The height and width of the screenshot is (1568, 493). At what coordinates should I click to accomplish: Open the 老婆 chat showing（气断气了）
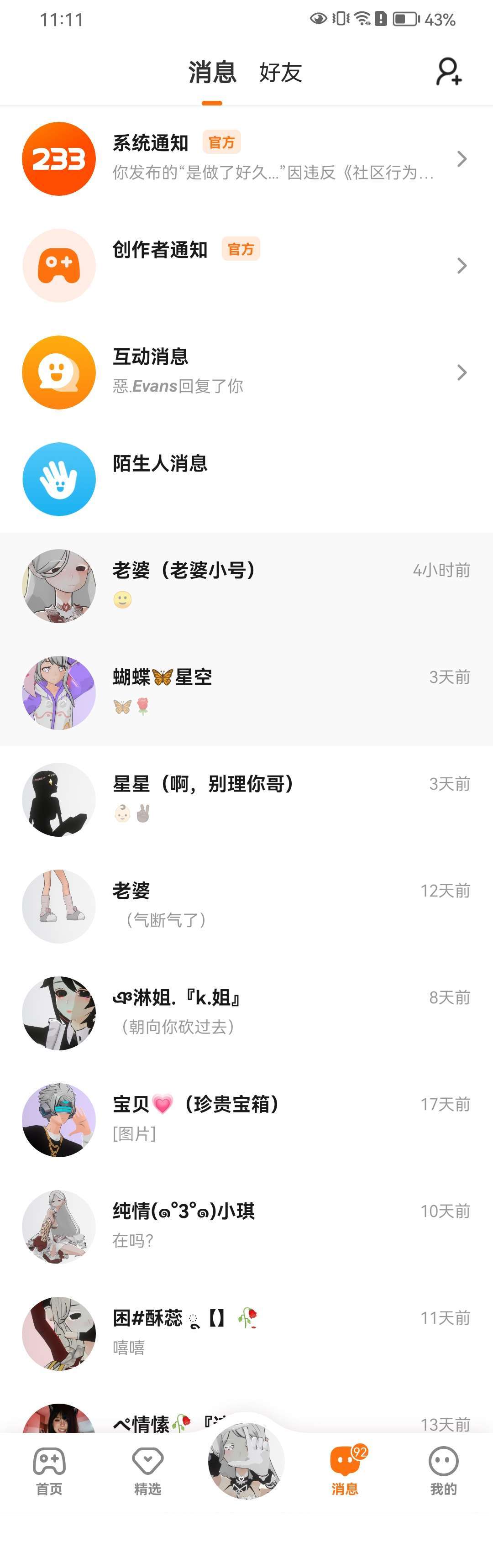click(x=246, y=906)
